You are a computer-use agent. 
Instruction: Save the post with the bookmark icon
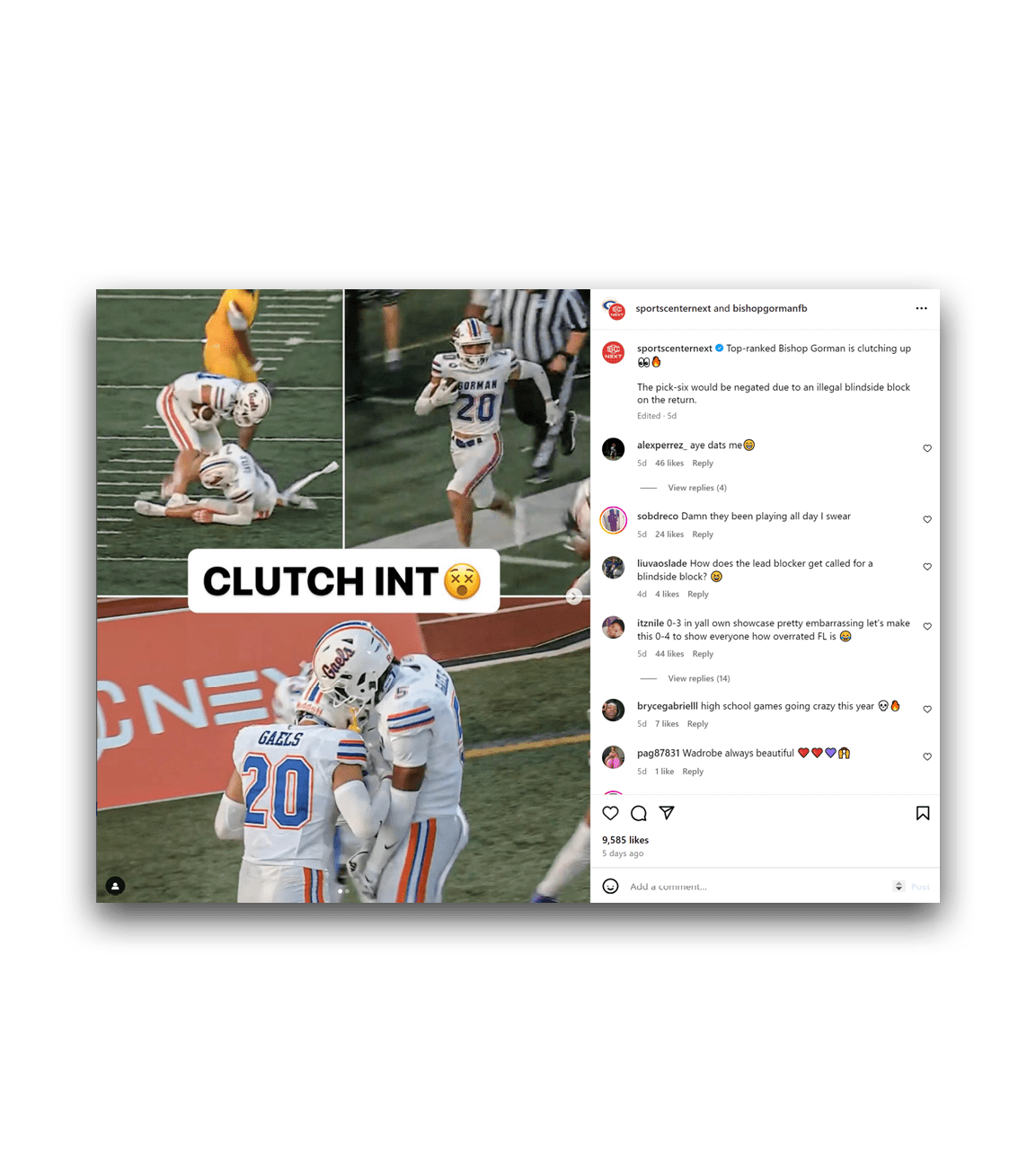(x=923, y=813)
